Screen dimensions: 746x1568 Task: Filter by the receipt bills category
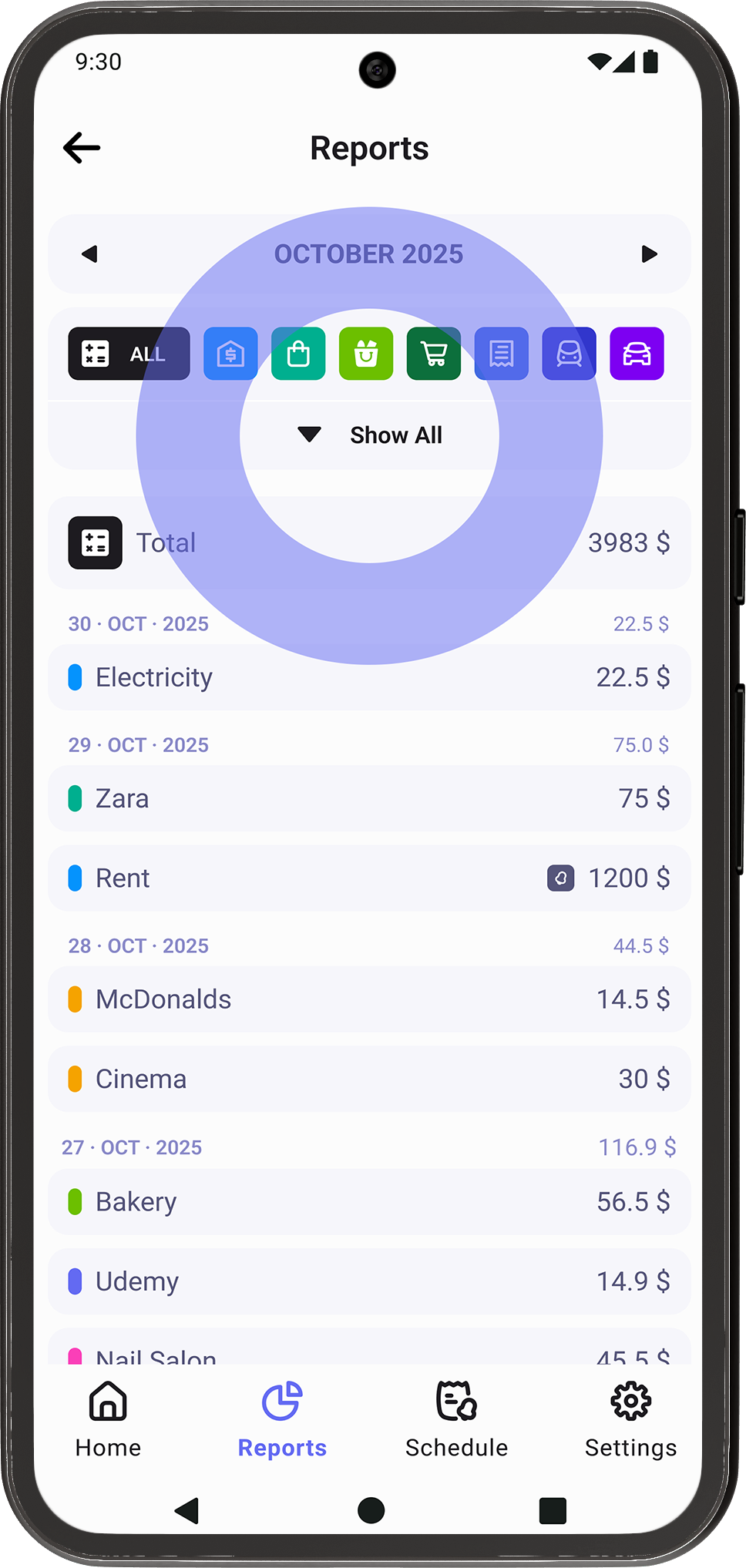click(502, 354)
